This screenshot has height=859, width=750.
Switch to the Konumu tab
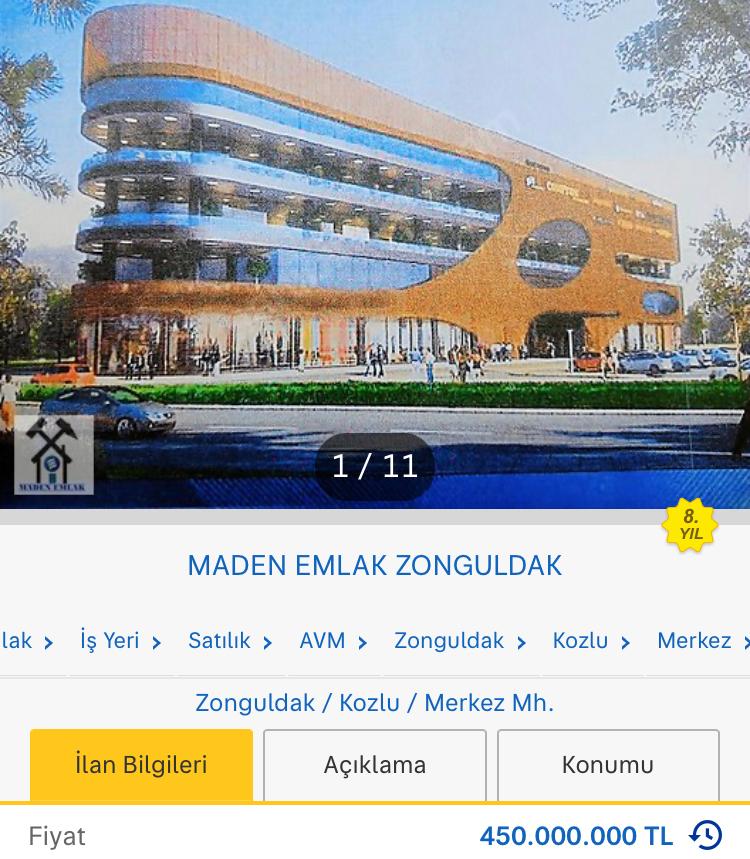(x=608, y=765)
